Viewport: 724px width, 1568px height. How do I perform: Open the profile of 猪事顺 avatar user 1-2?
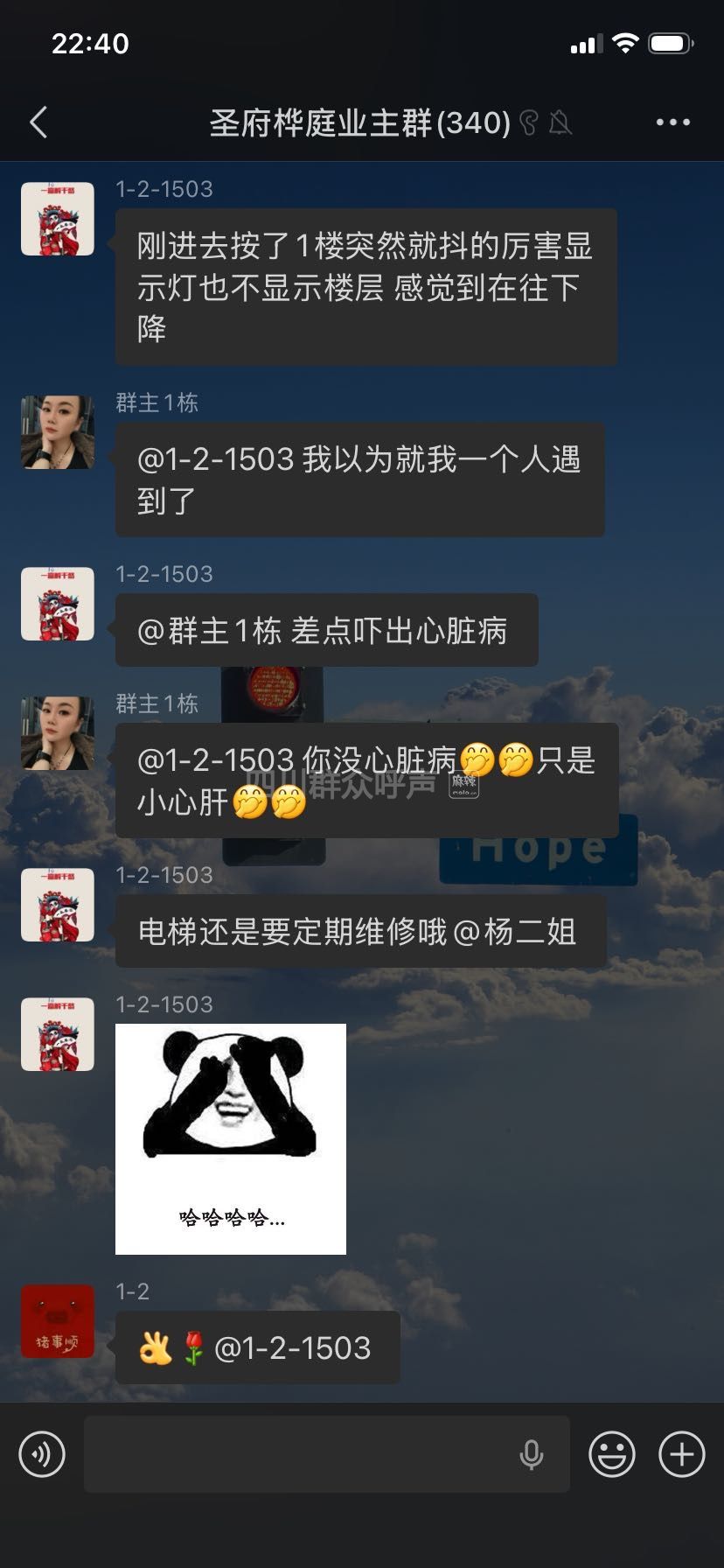tap(58, 1321)
